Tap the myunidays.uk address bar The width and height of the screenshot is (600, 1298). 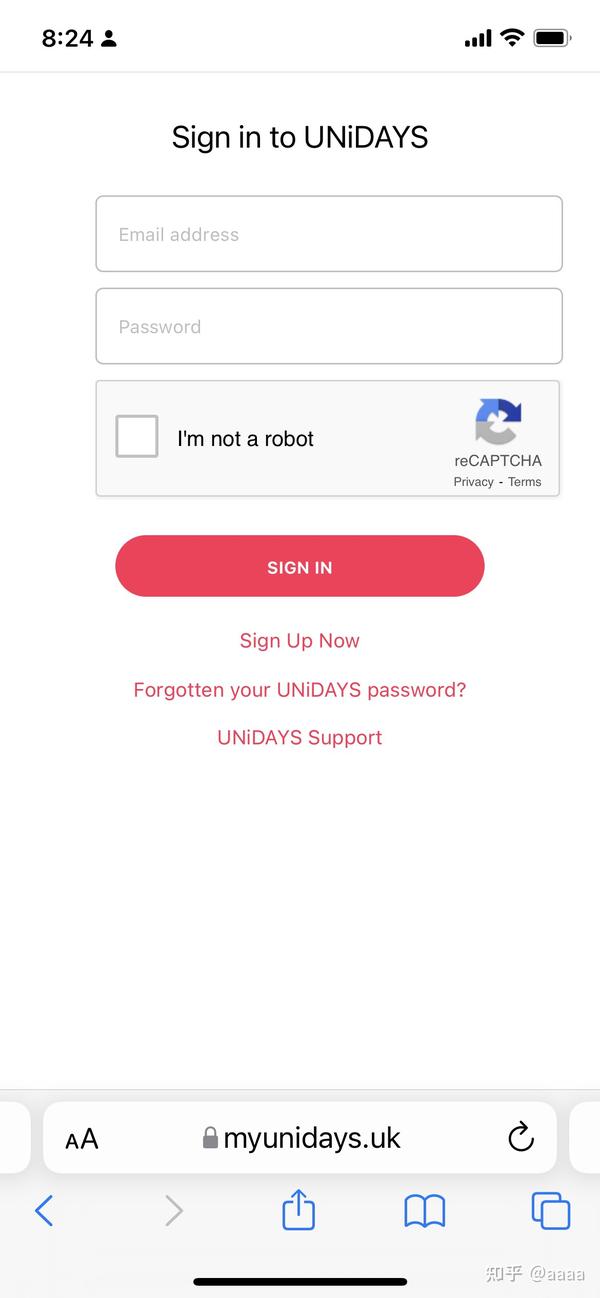click(x=300, y=1137)
